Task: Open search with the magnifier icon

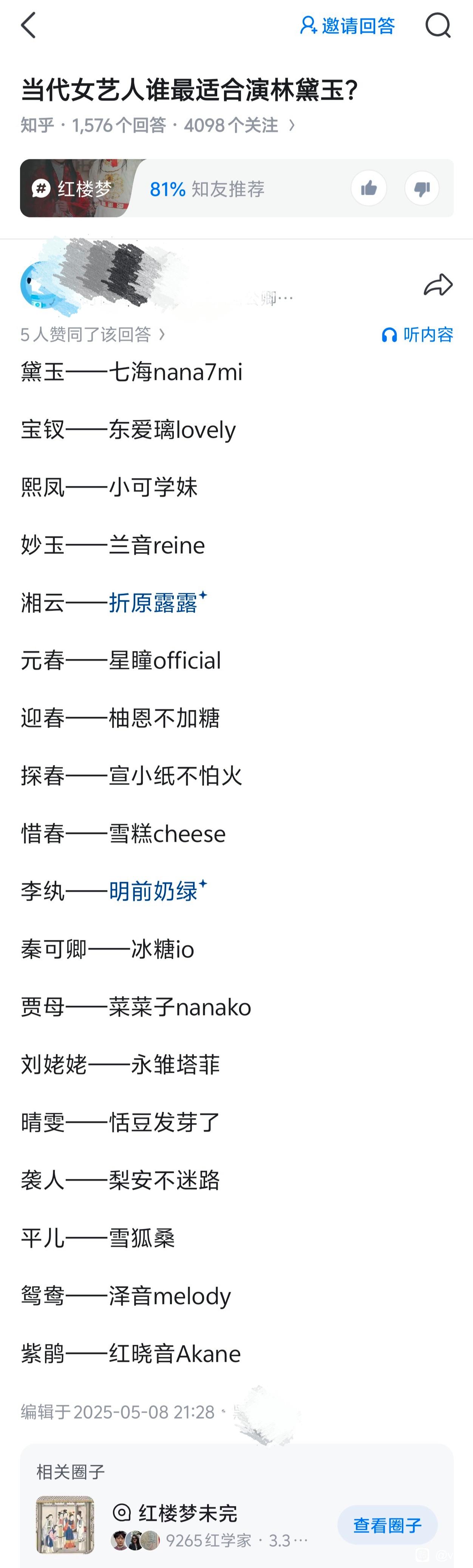Action: 437,26
